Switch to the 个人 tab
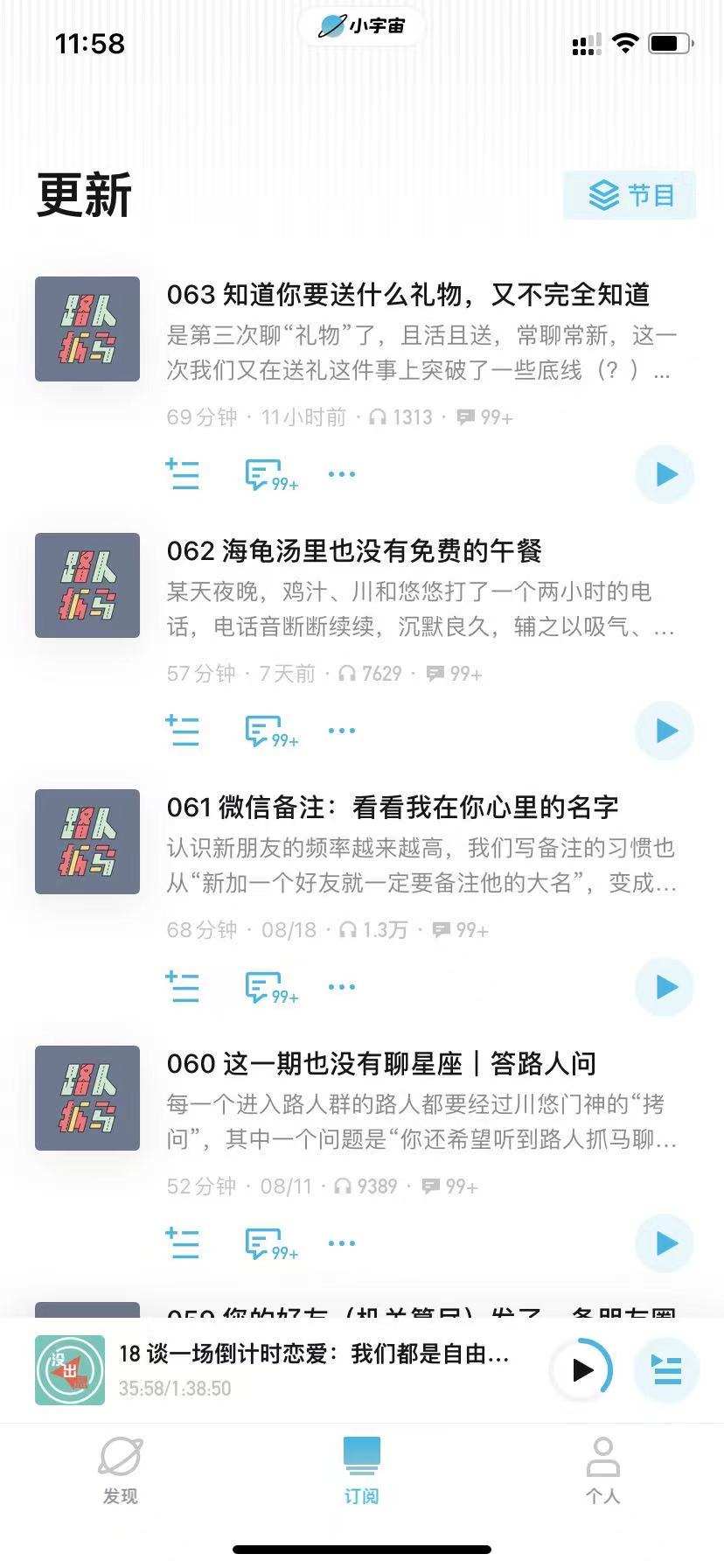 point(602,1470)
